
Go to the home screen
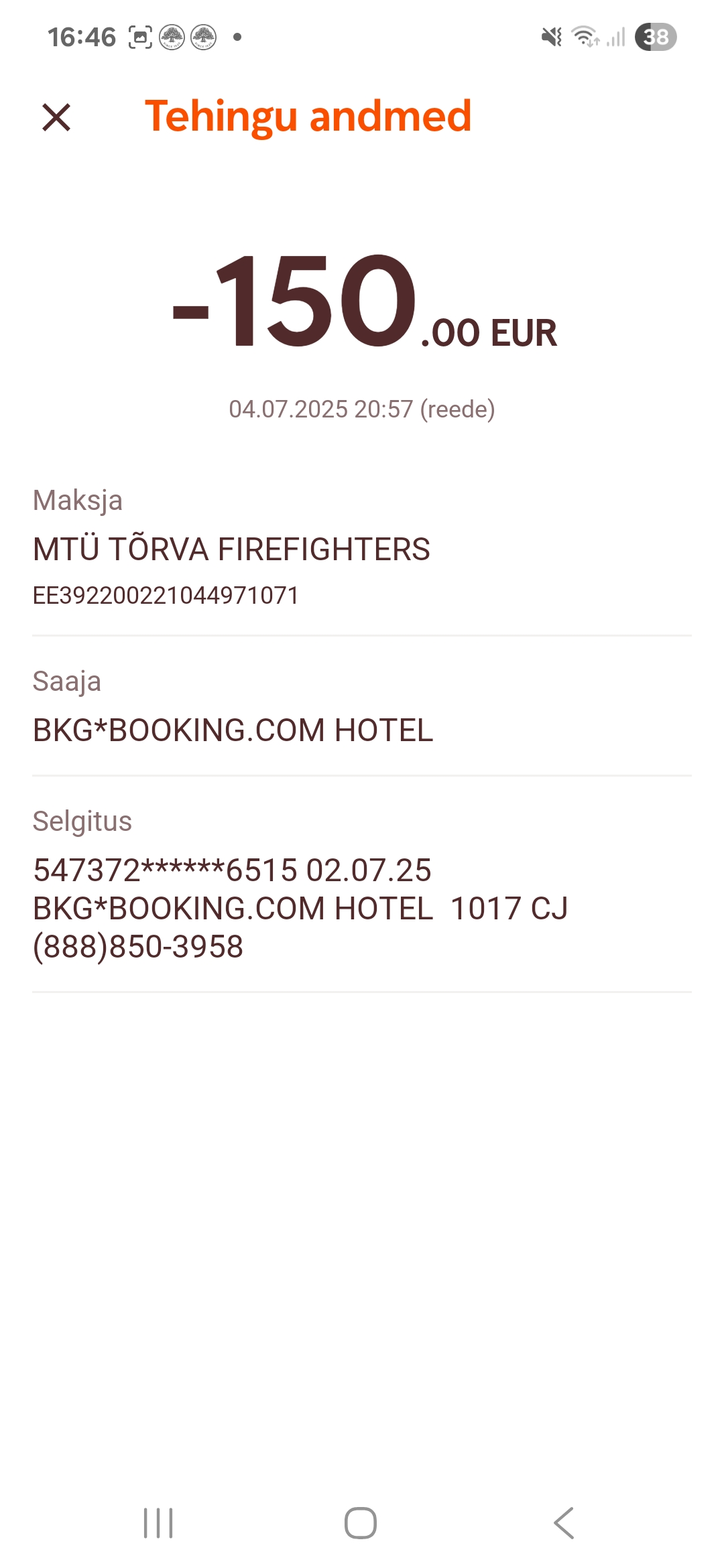pyautogui.click(x=361, y=1523)
